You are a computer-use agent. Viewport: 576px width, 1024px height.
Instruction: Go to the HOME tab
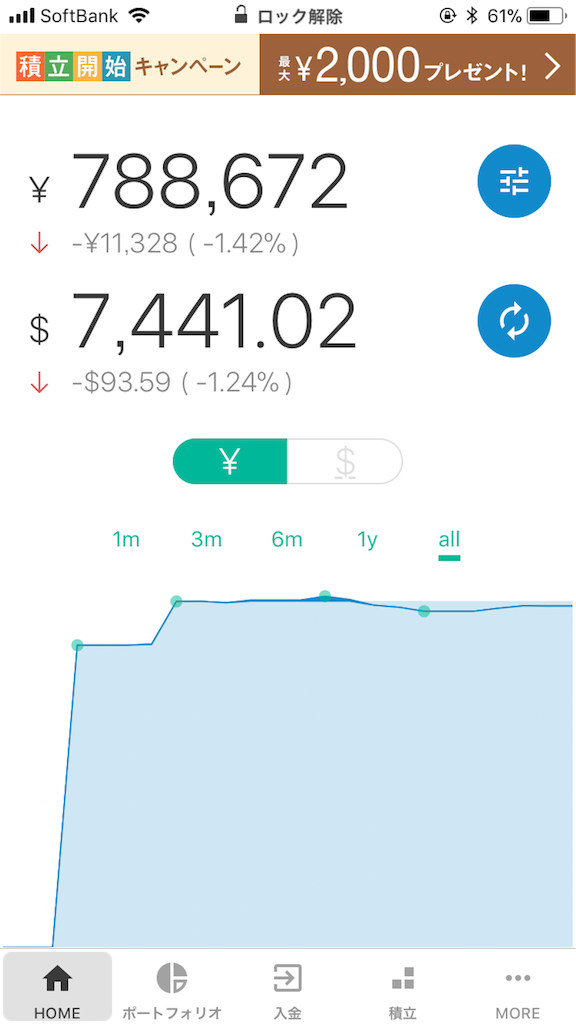57,987
